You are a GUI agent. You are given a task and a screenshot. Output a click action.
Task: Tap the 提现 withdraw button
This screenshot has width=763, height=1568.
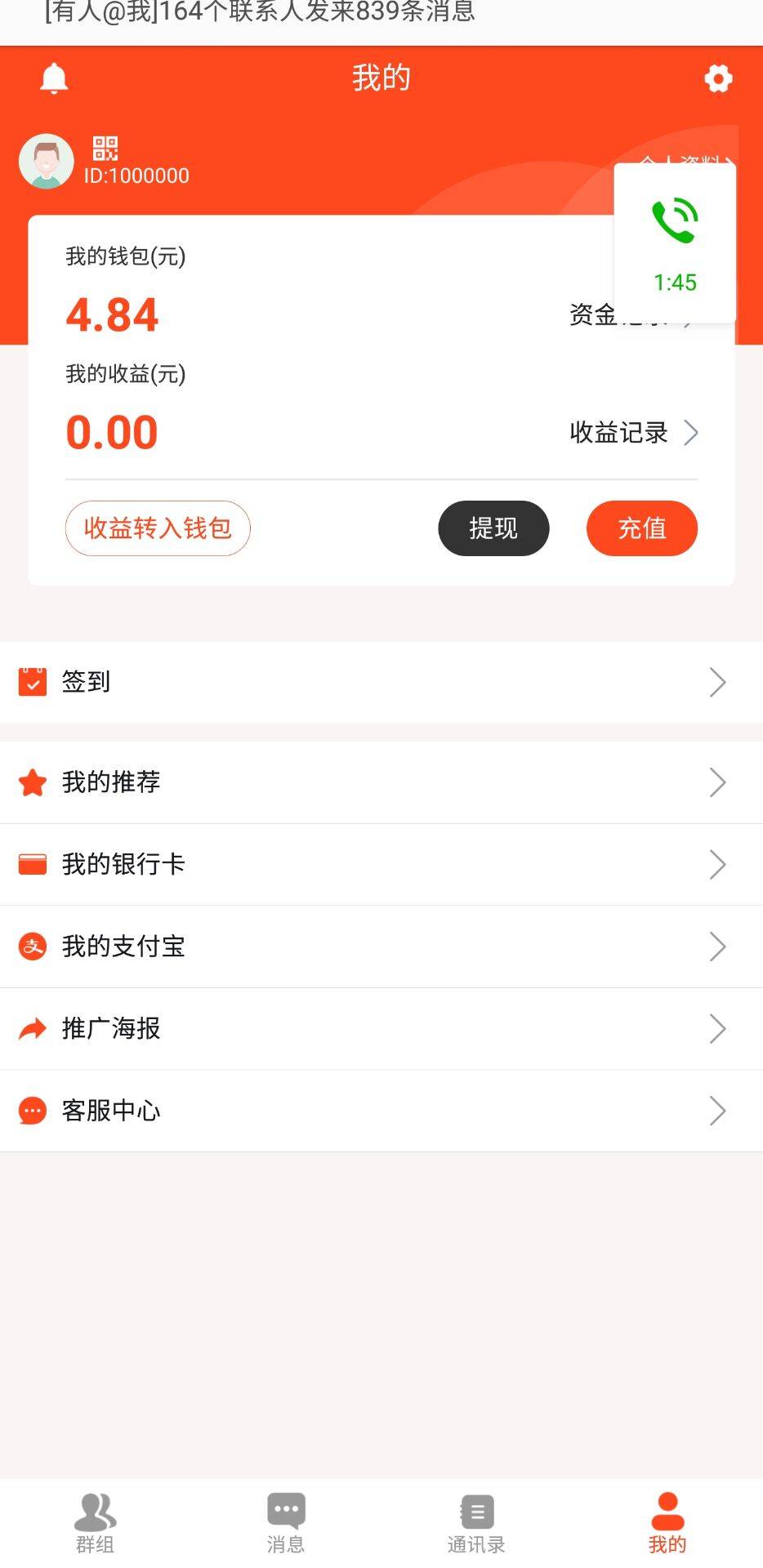coord(493,528)
